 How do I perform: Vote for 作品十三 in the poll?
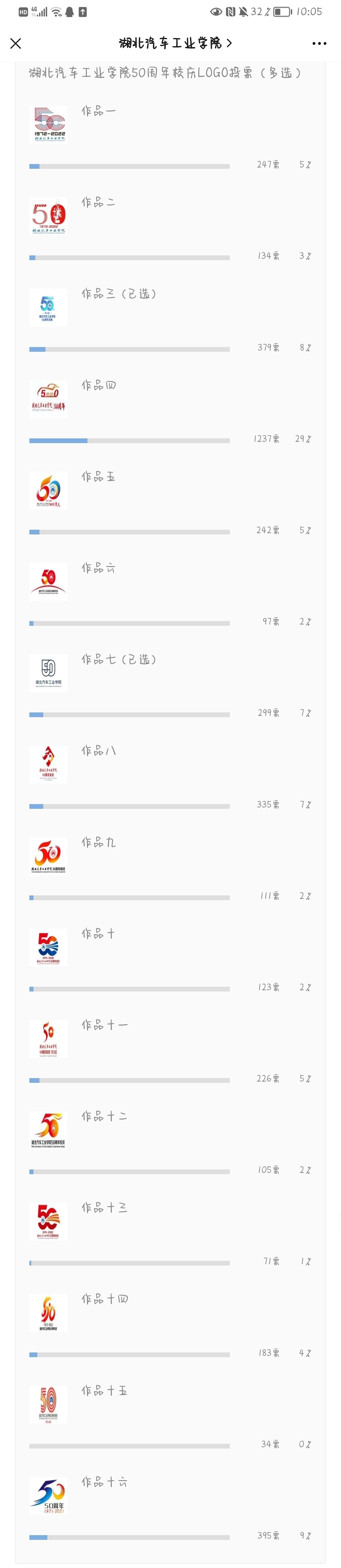pyautogui.click(x=105, y=1208)
